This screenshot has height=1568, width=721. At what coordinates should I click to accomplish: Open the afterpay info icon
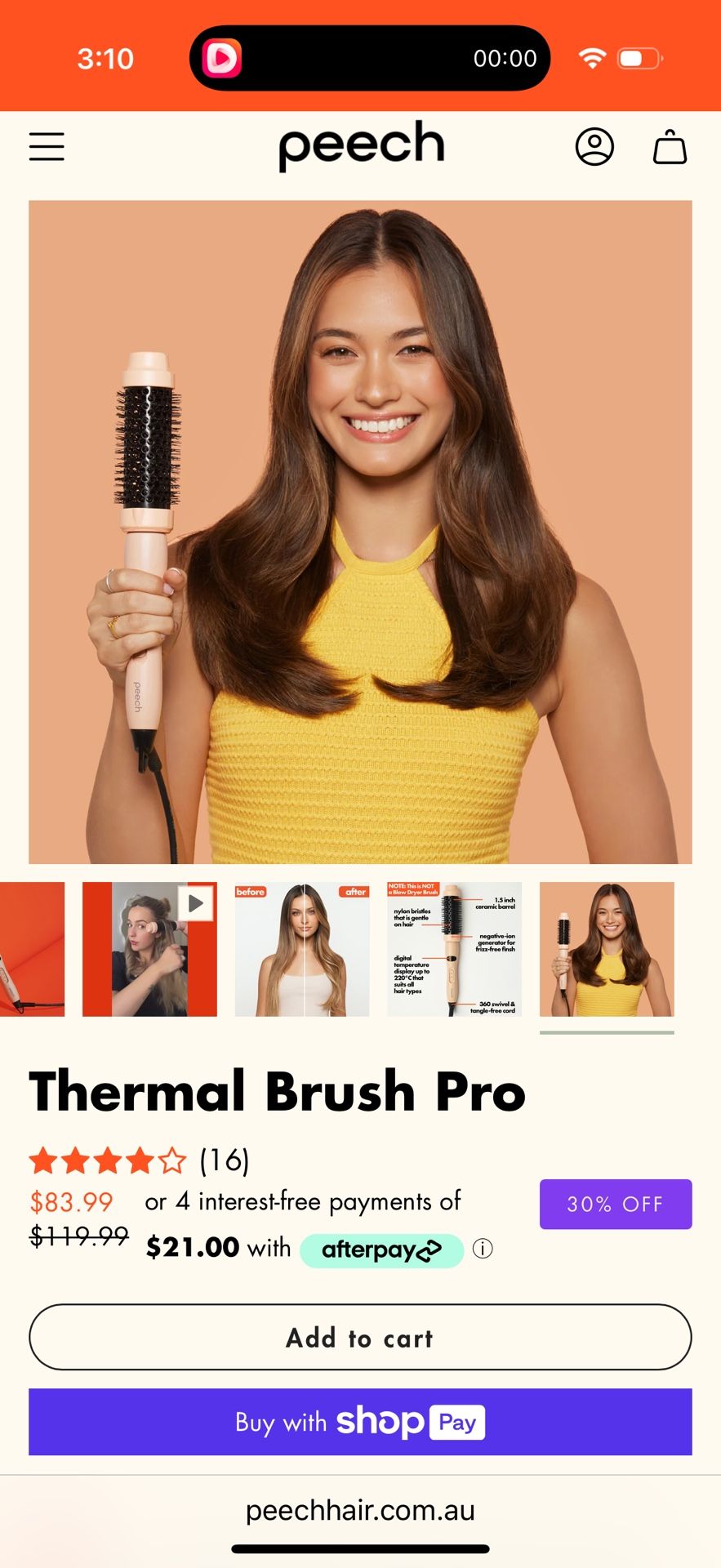[483, 1249]
